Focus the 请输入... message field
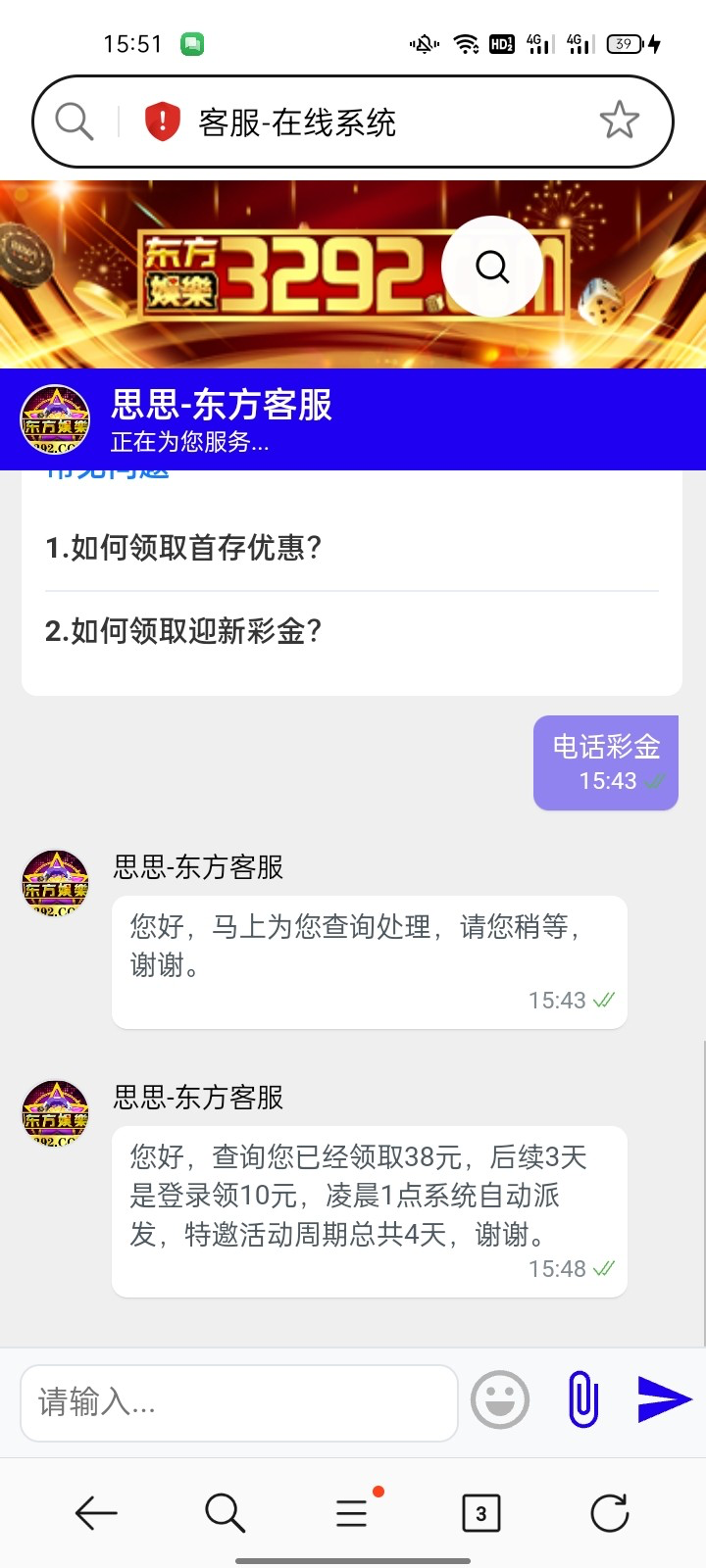 click(x=238, y=1402)
